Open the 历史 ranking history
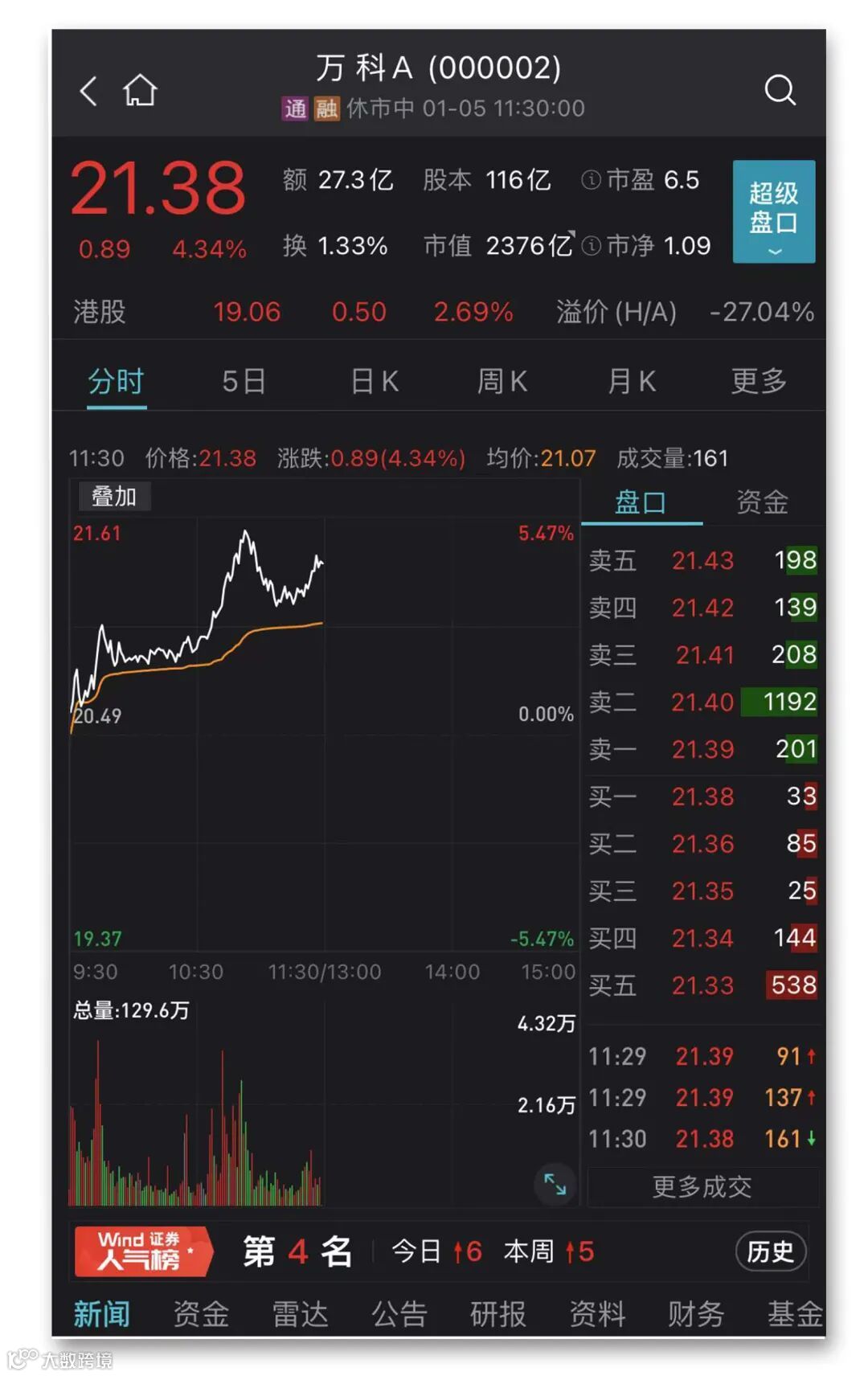This screenshot has width=868, height=1376. (770, 1251)
